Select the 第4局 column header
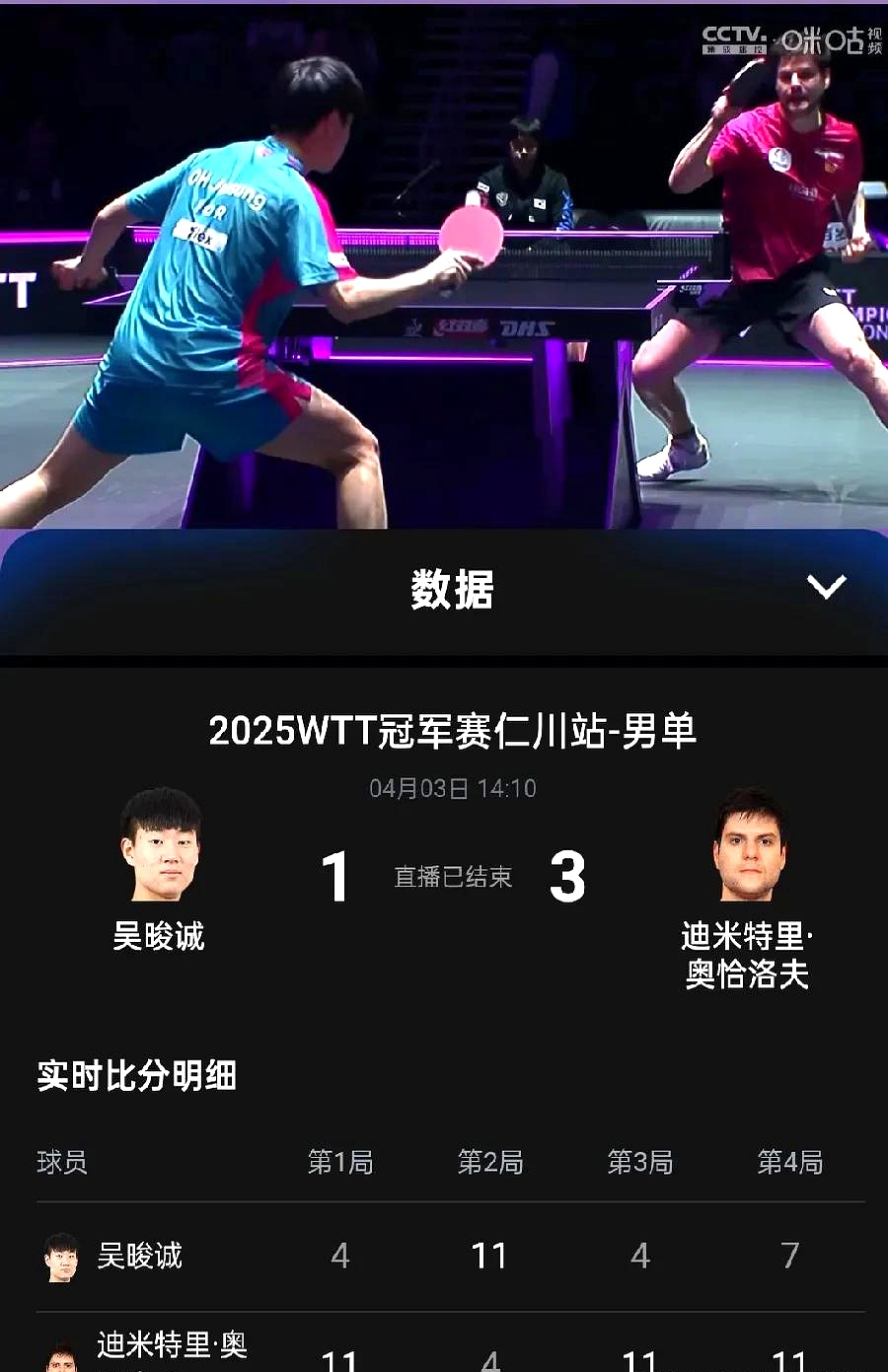Image resolution: width=888 pixels, height=1372 pixels. coord(789,1163)
